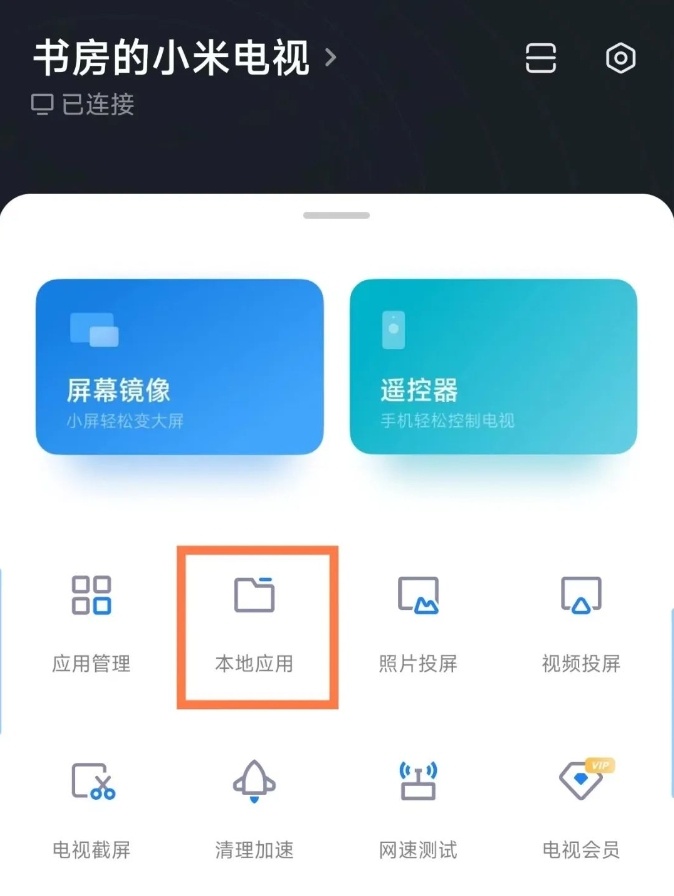Screen dimensions: 674x896
Task: Open the 屏幕镜像 card
Action: point(180,367)
